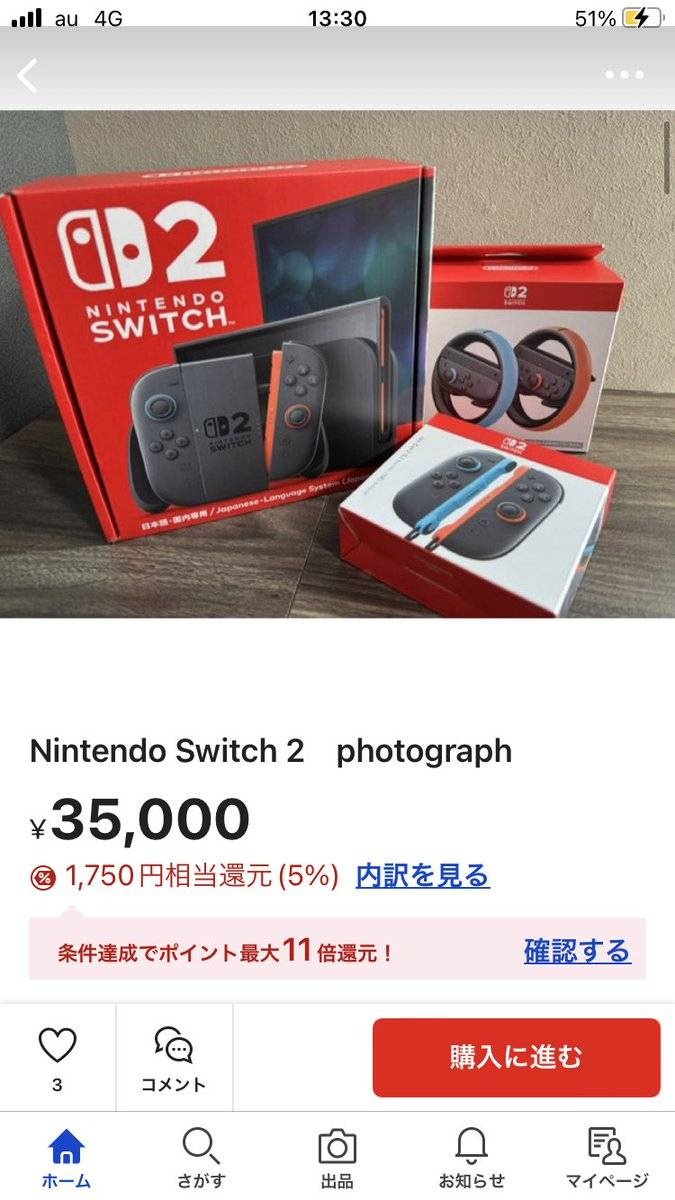Proceed with 購入に進む button
The height and width of the screenshot is (1200, 675).
click(x=516, y=1057)
